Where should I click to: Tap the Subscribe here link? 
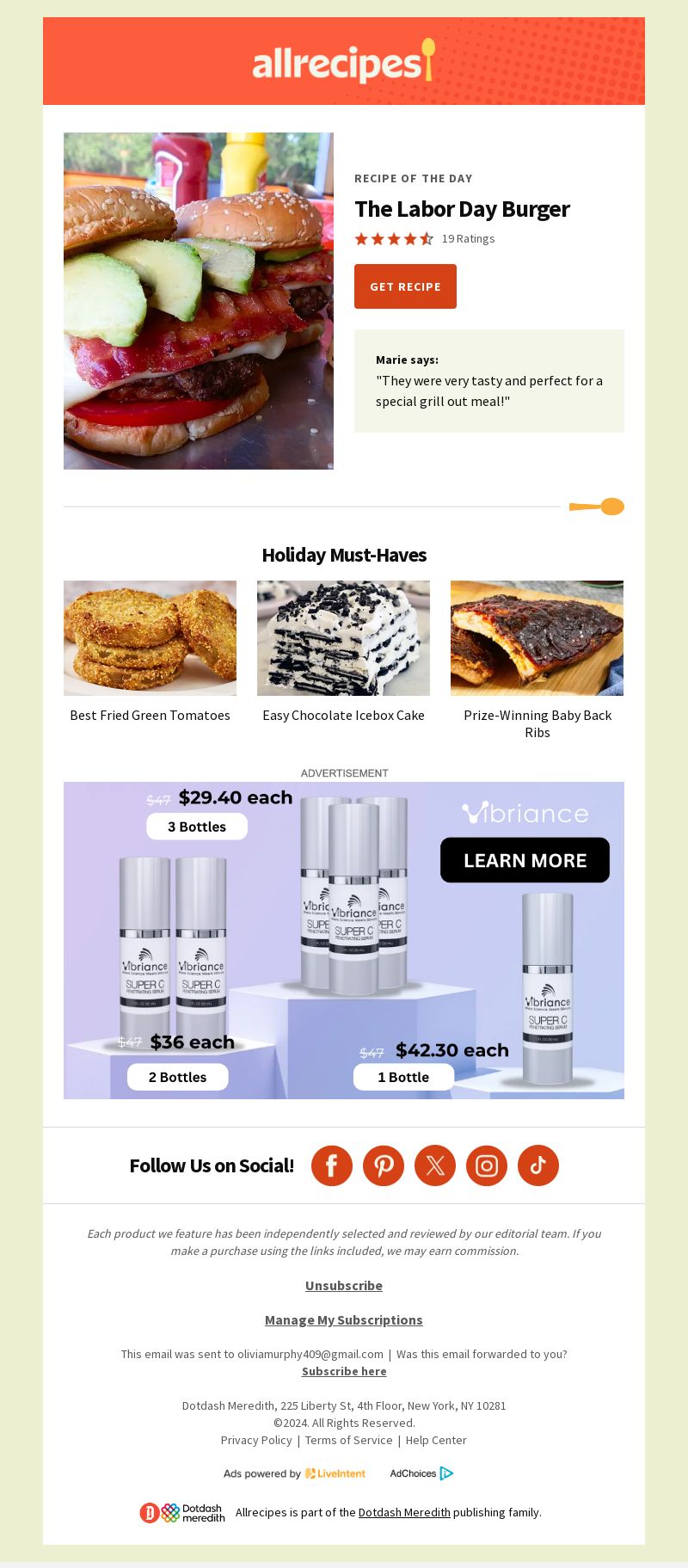[x=344, y=1371]
